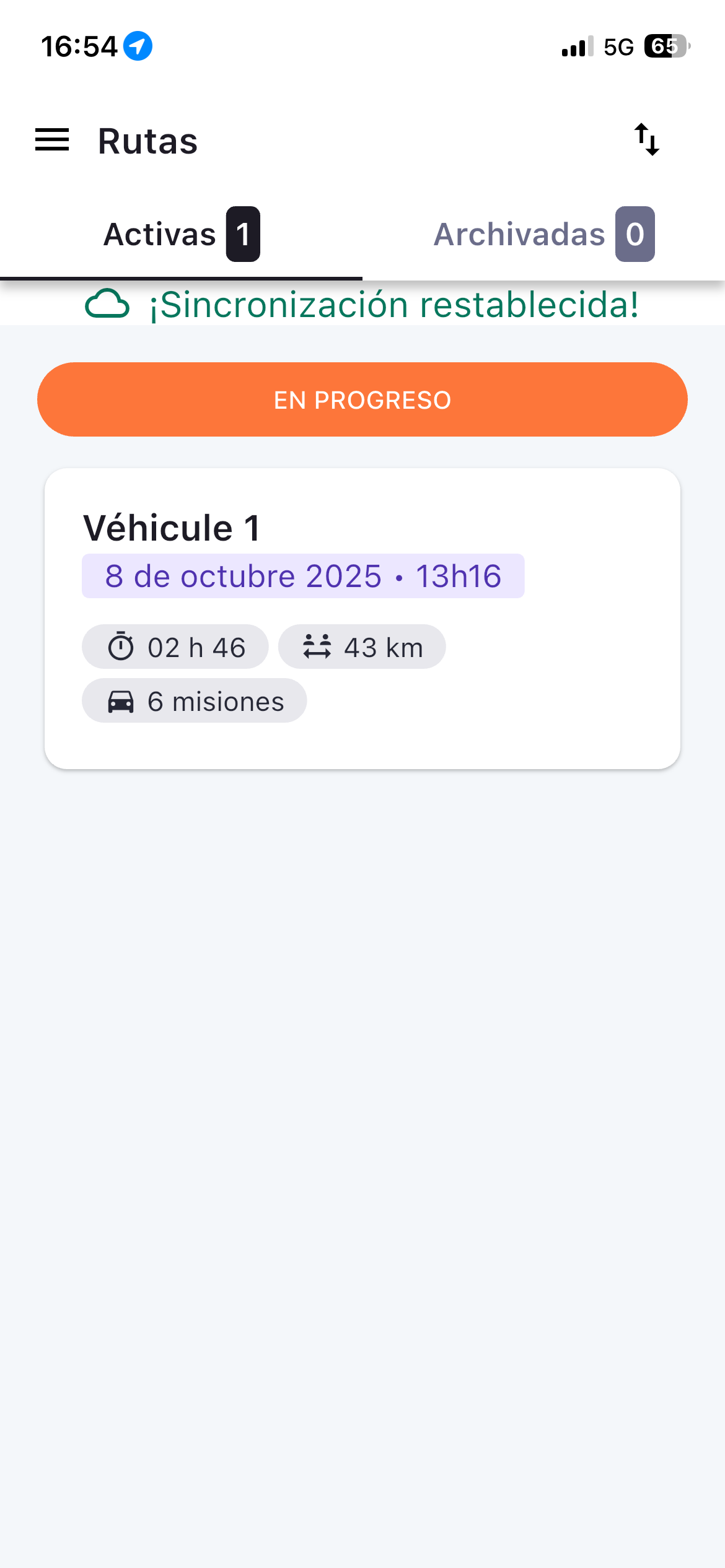Open the hamburger drawer menu
The width and height of the screenshot is (725, 1568).
pos(52,140)
